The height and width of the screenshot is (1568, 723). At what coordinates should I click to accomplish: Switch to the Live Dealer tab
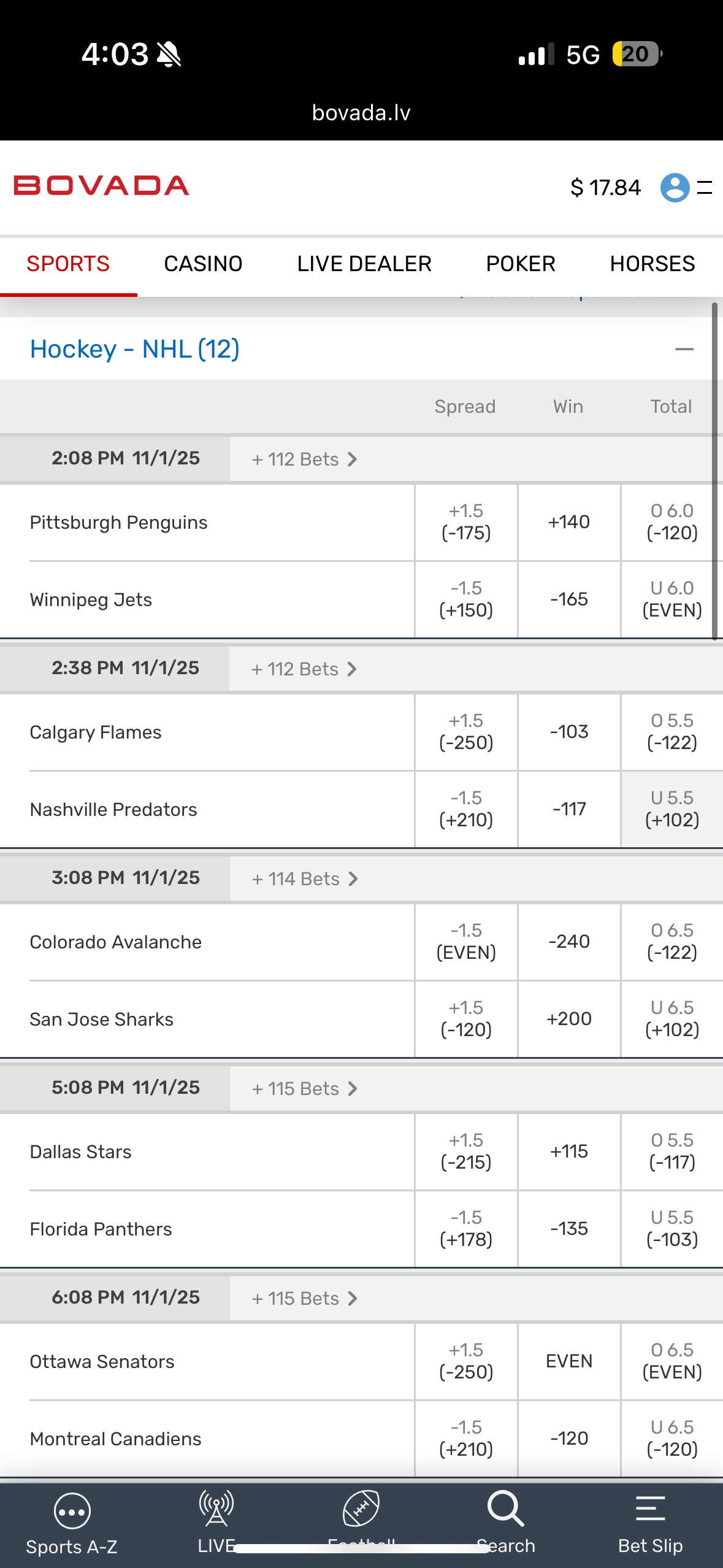click(x=364, y=264)
